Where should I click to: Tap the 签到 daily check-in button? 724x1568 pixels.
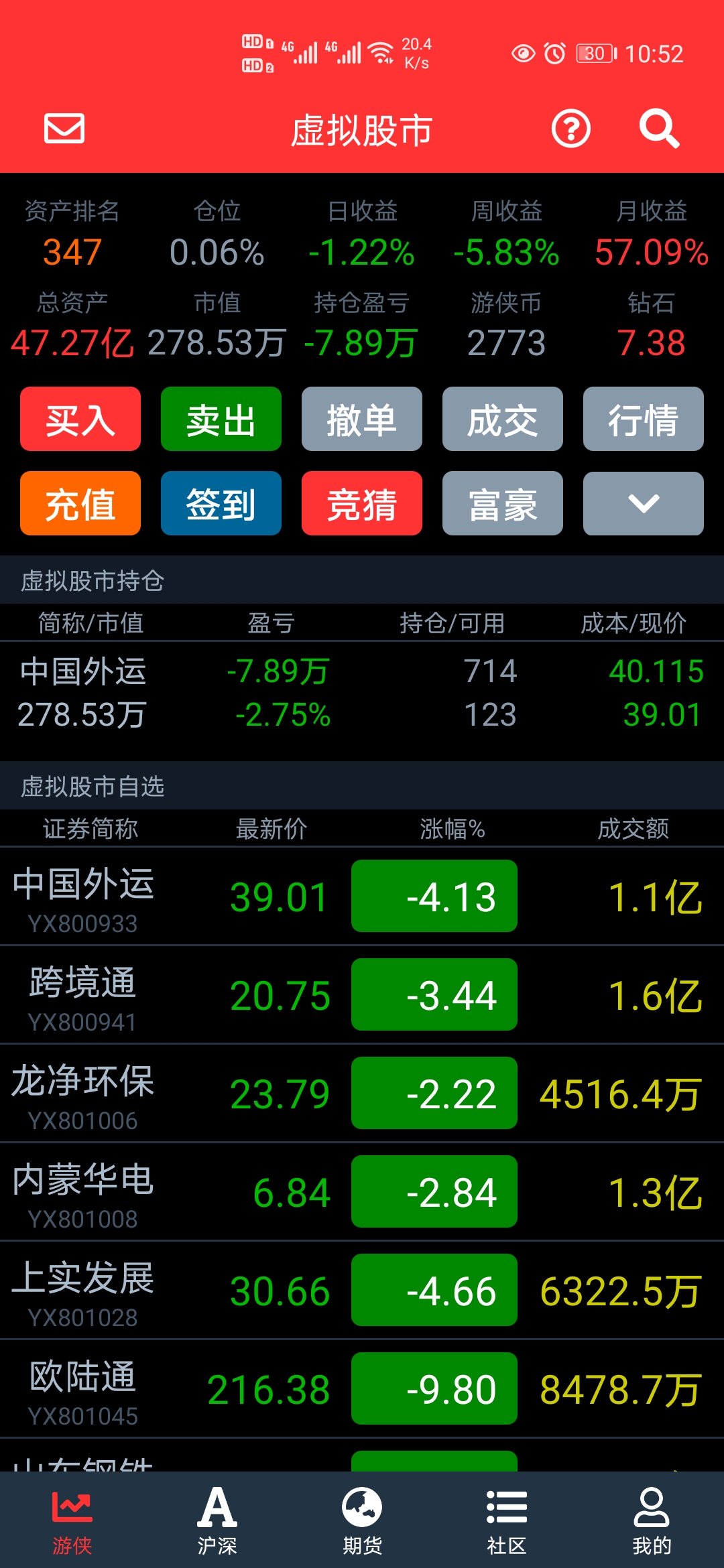(x=221, y=504)
